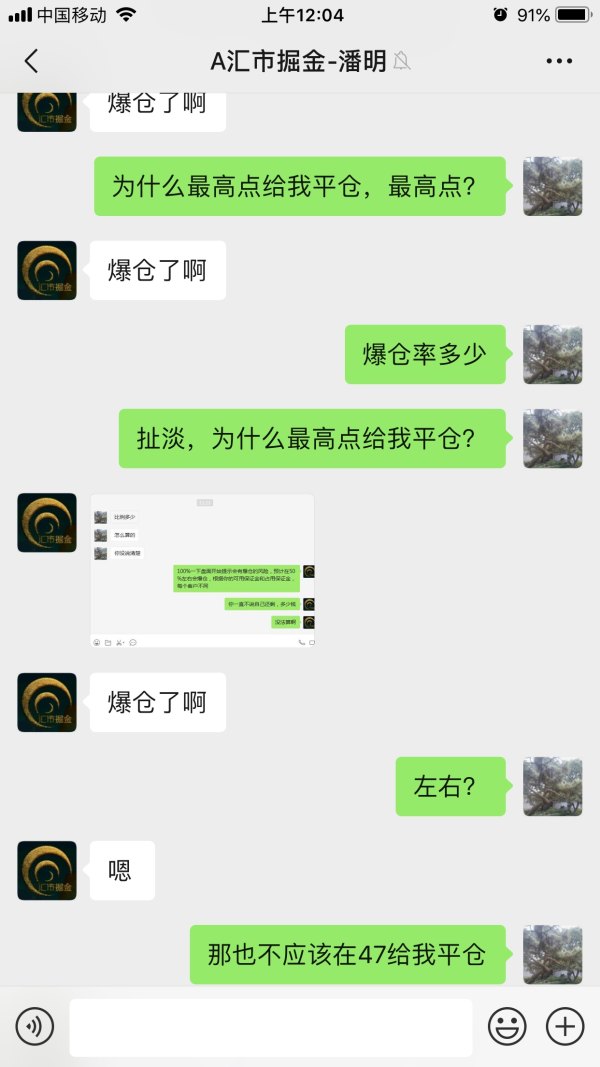Switch to voice message input
This screenshot has height=1067, width=600.
tap(35, 1026)
